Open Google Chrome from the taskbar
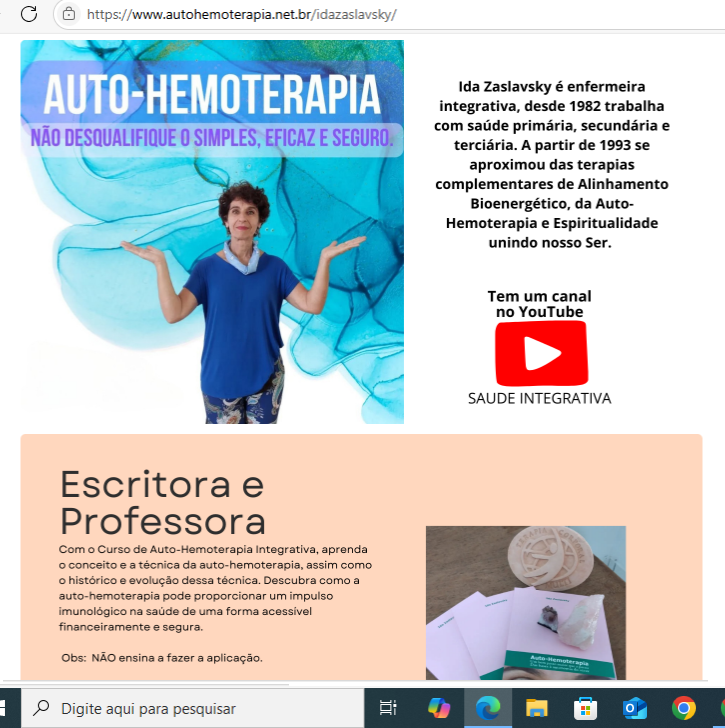This screenshot has width=725, height=728. pyautogui.click(x=684, y=708)
